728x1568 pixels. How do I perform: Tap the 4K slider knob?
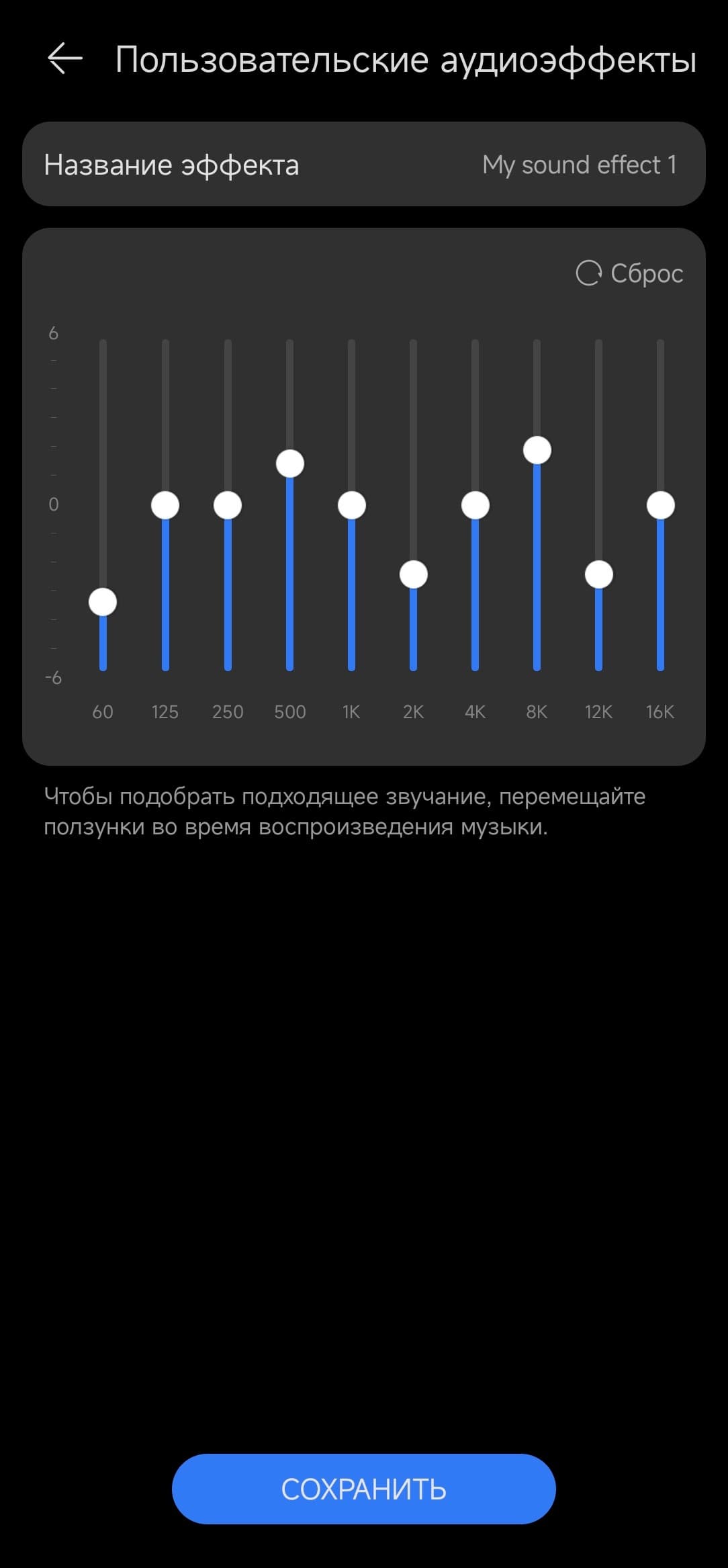click(x=475, y=505)
